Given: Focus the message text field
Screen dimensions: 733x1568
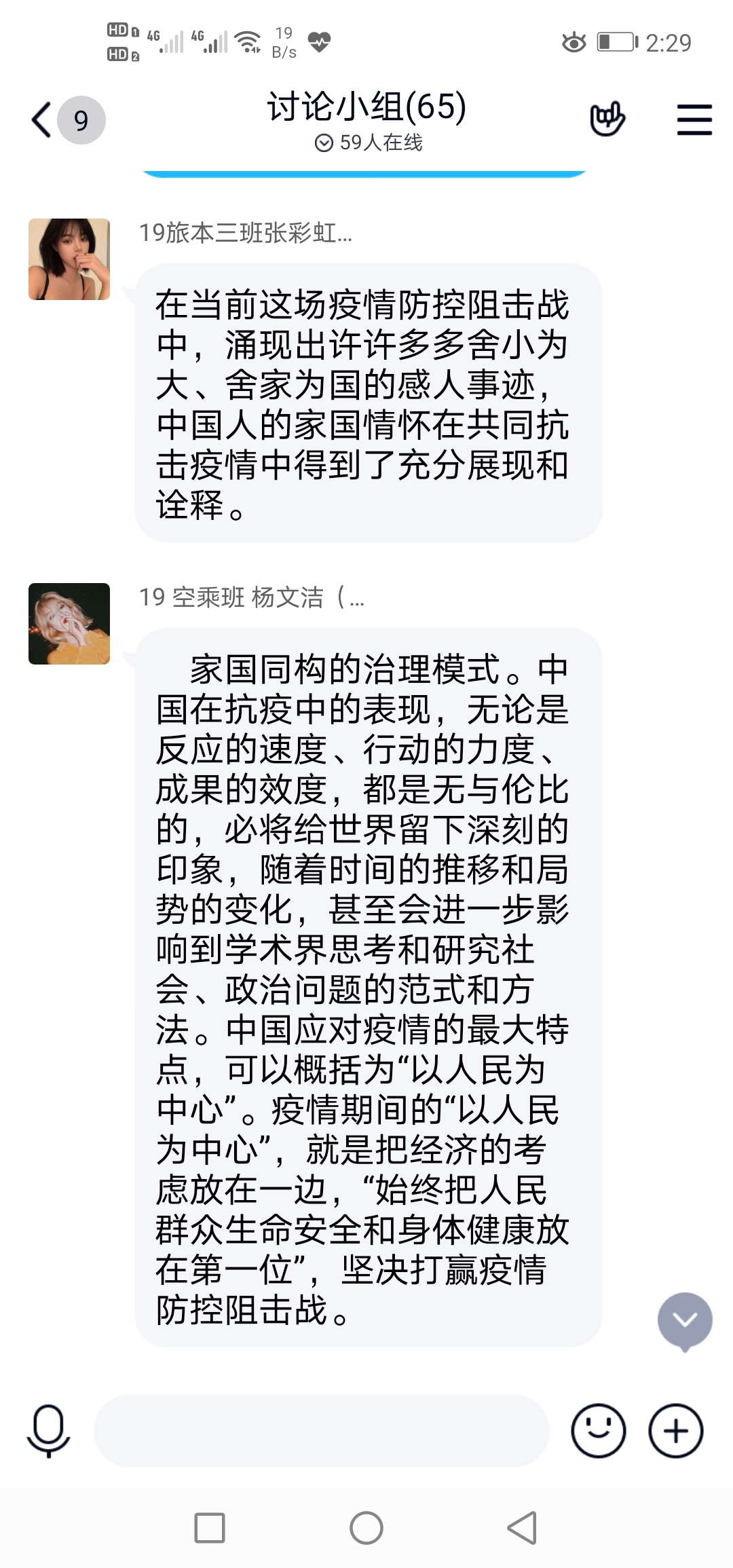Looking at the screenshot, I should (x=320, y=1430).
